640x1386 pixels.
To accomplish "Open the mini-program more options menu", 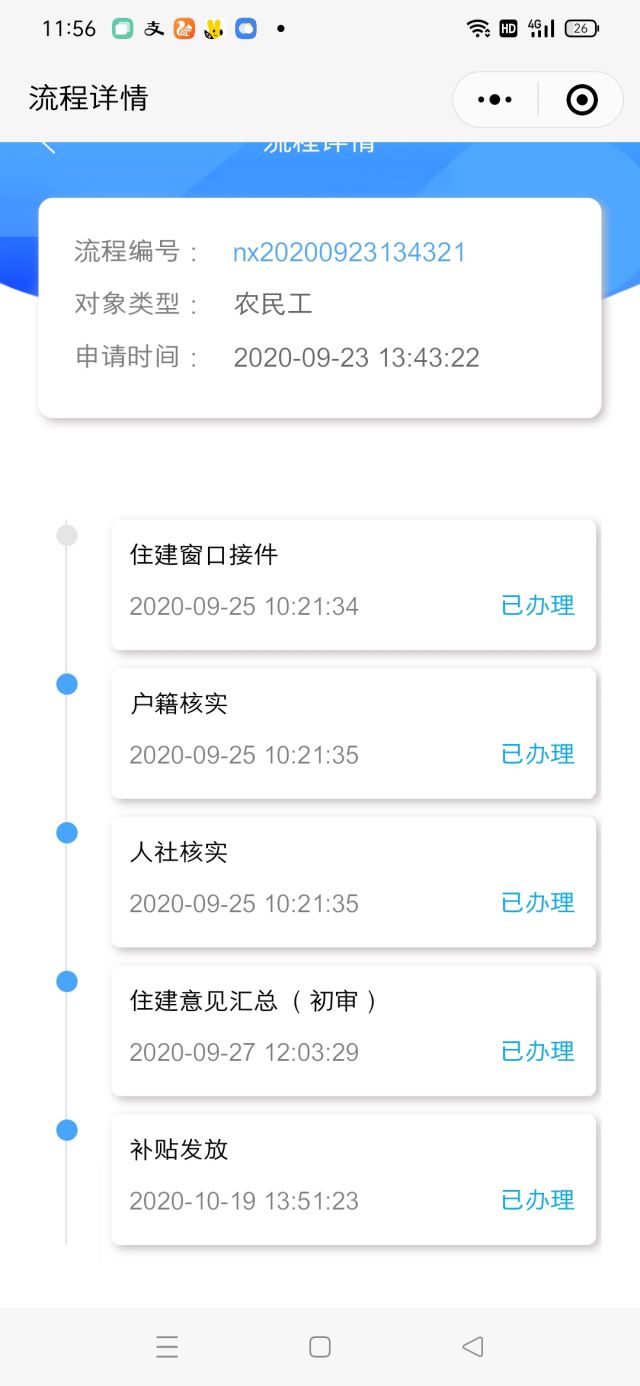I will (495, 99).
